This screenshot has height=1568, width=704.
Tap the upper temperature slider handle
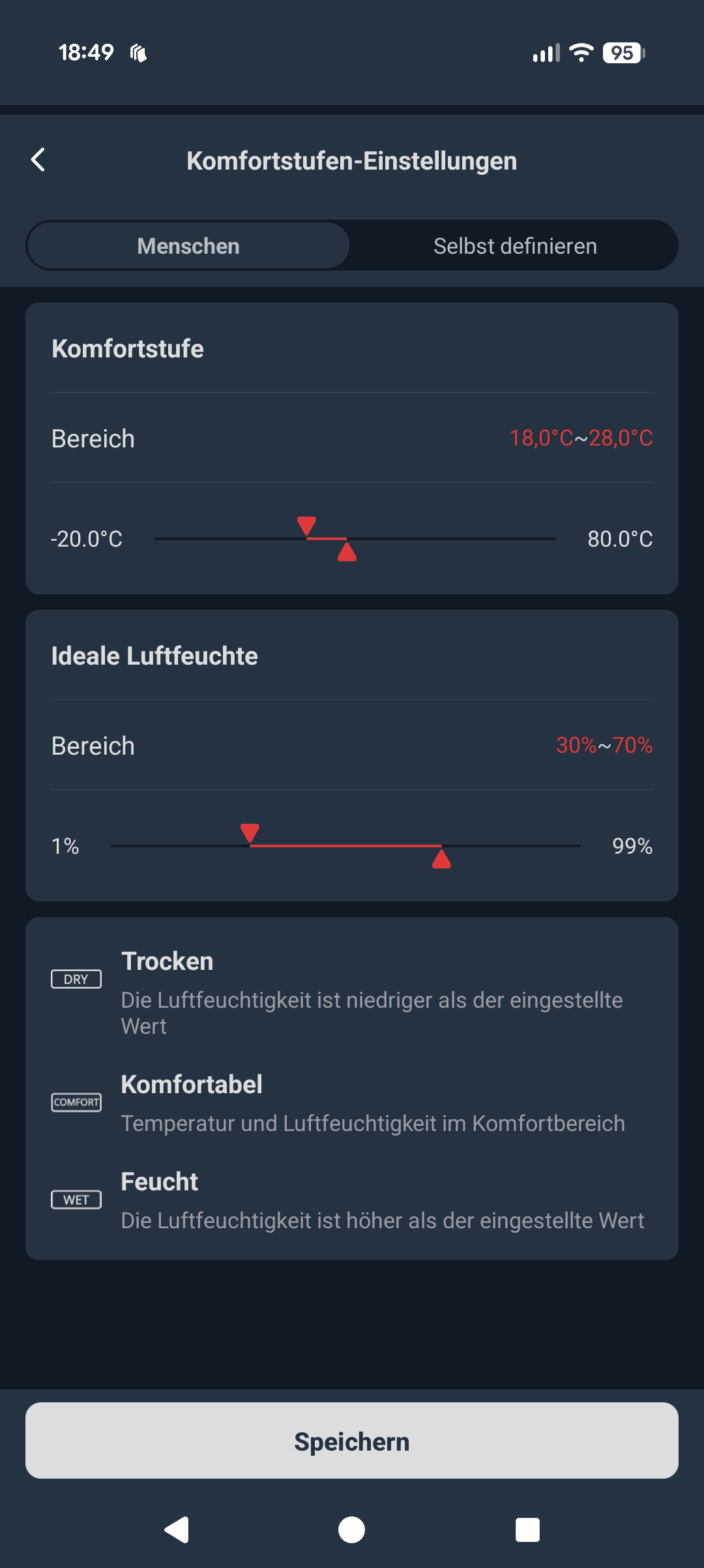point(347,552)
